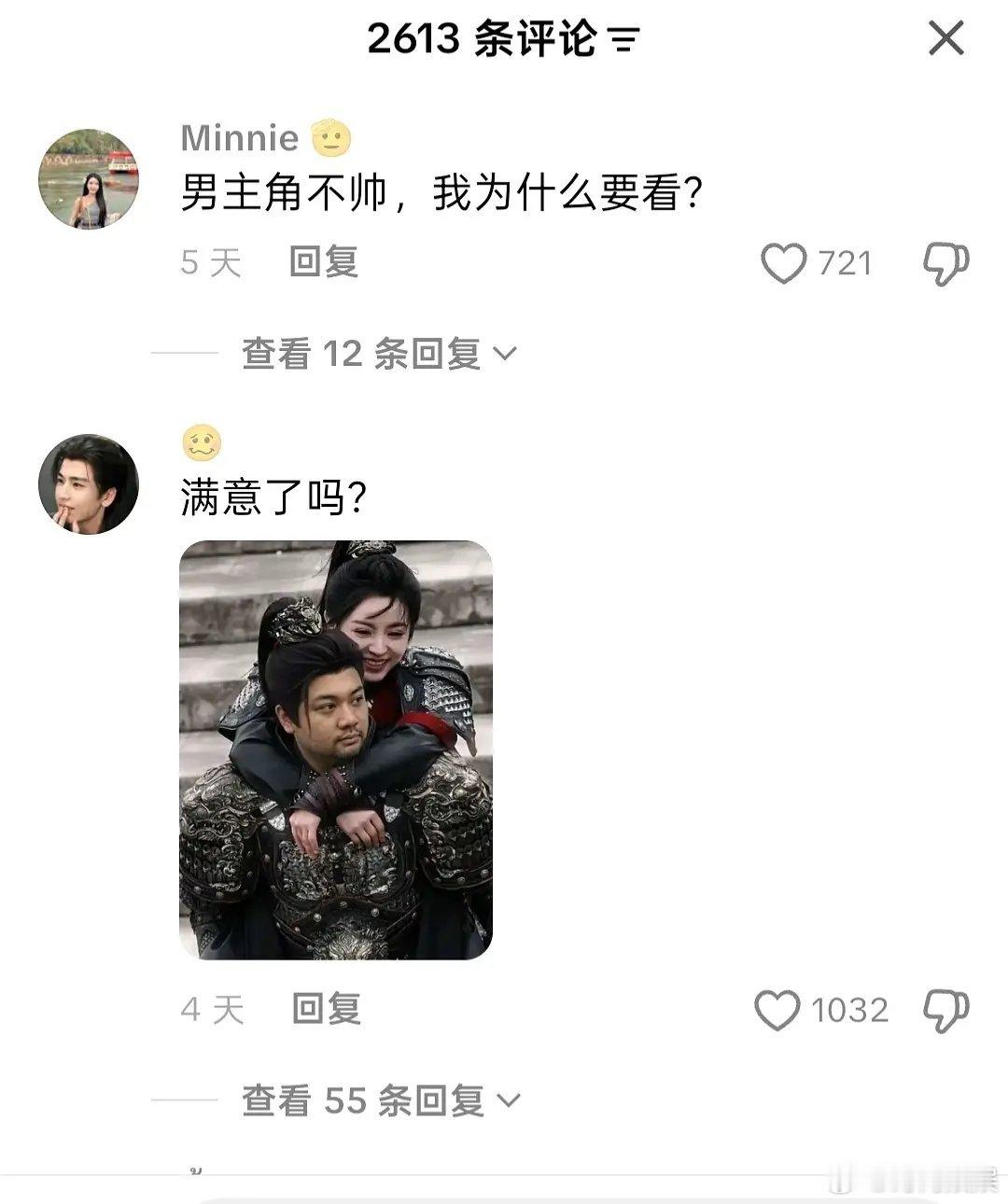Open the comment sorting icon beside the title
Screen dimensions: 1008x1204
tap(623, 41)
